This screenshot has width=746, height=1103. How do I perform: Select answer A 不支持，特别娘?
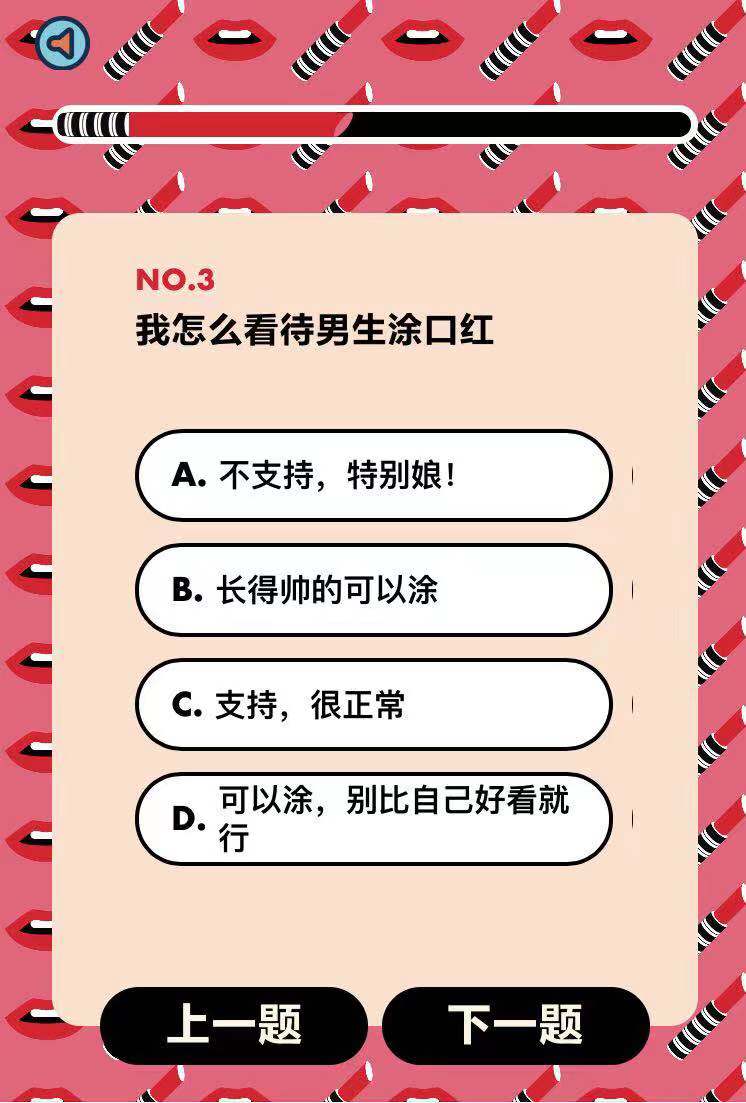click(x=373, y=475)
